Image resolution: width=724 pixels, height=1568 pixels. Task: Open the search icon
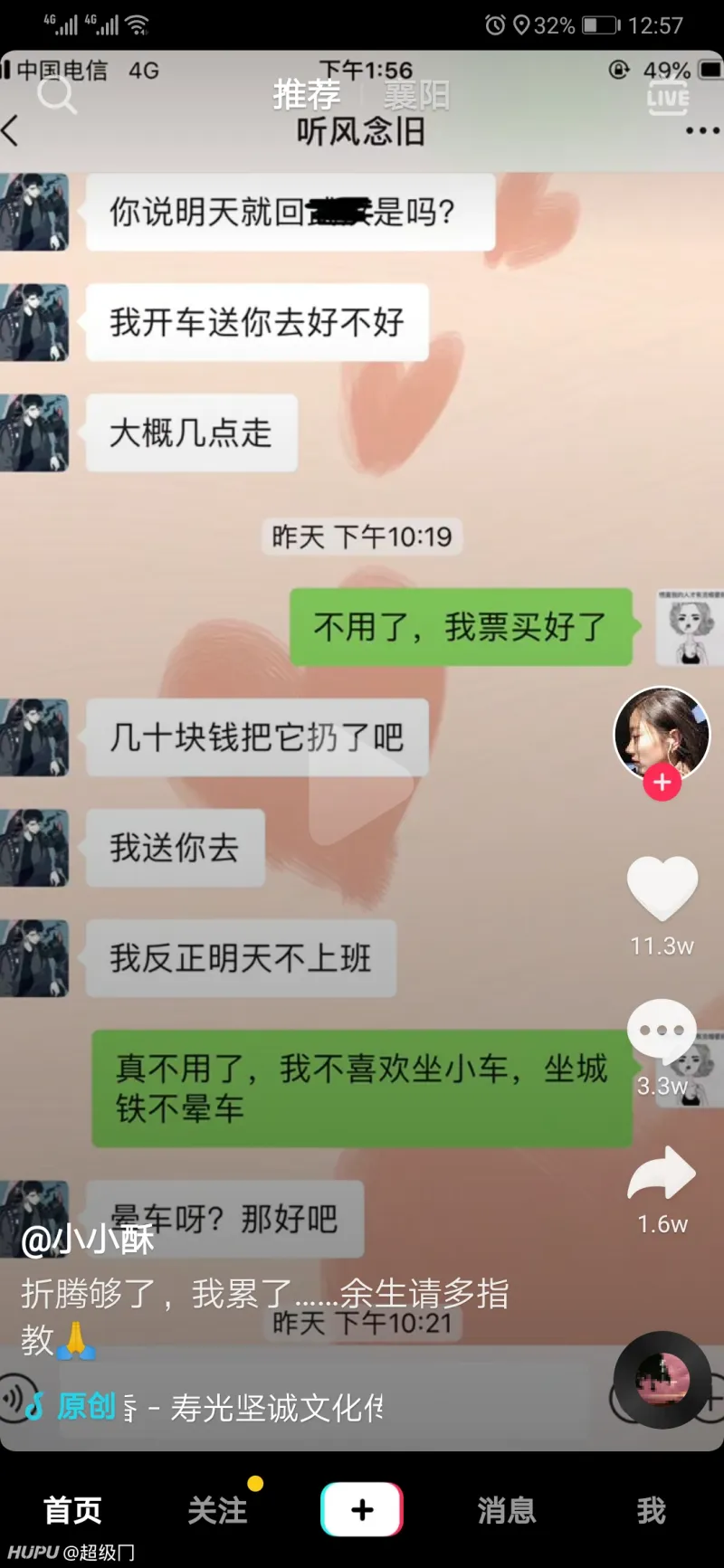[56, 95]
